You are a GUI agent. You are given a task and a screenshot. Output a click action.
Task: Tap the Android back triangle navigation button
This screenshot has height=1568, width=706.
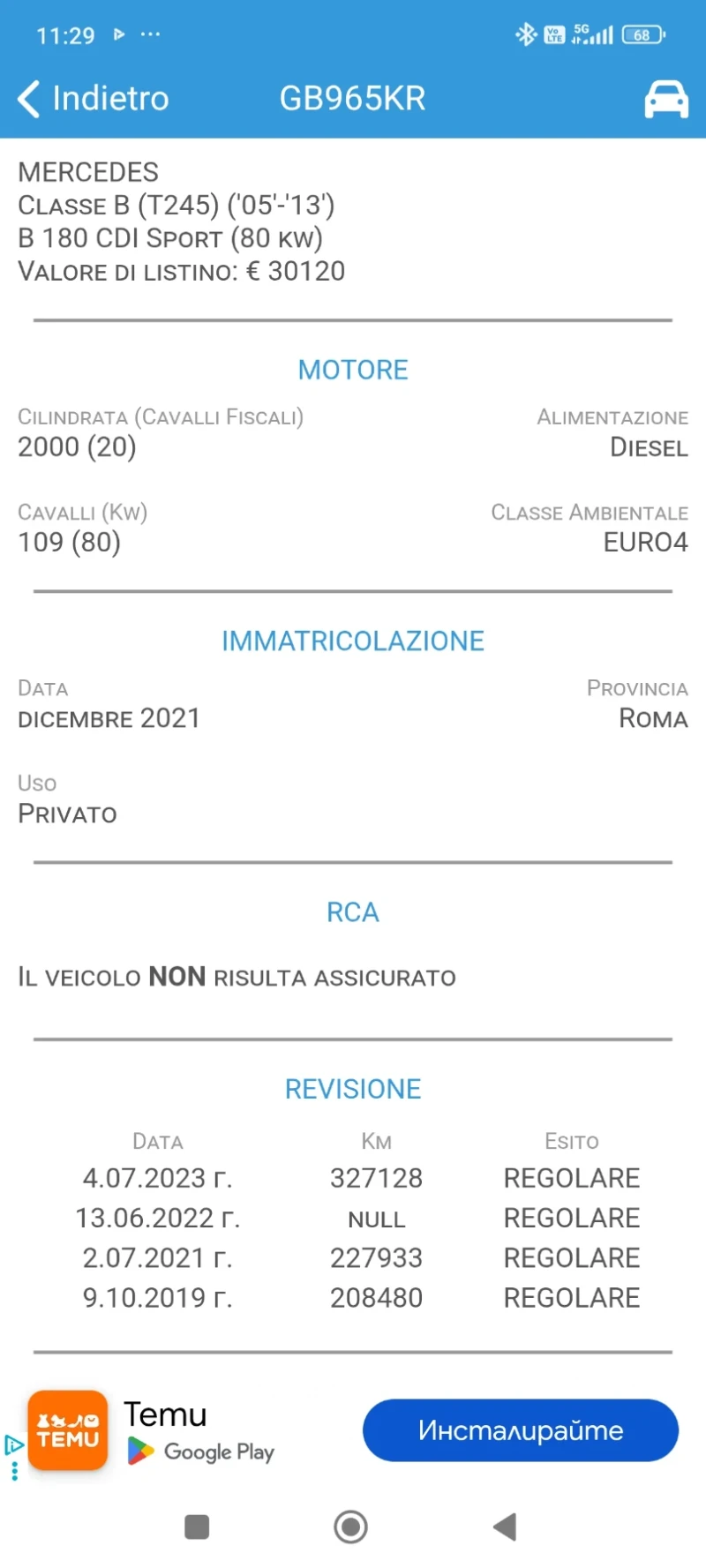point(505,1527)
